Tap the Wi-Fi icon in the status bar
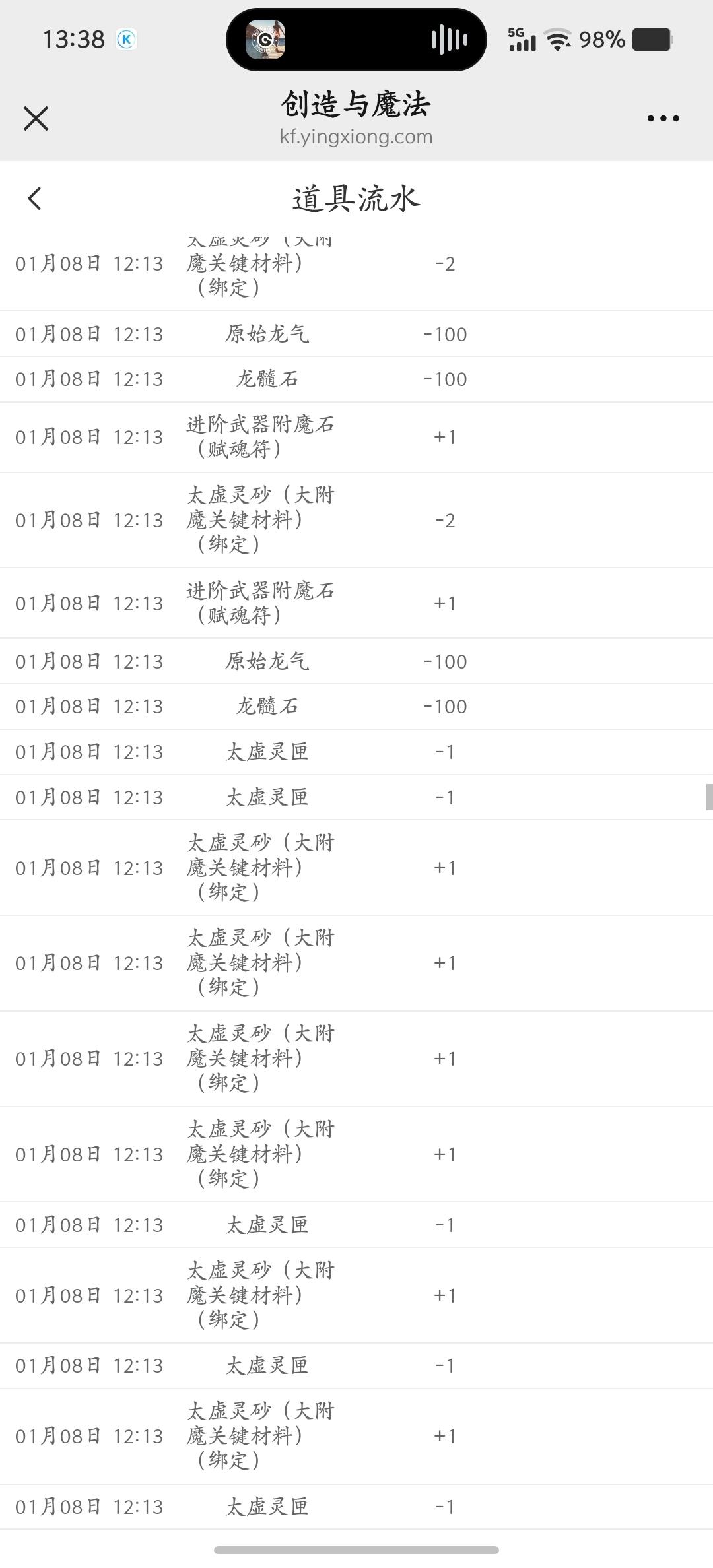The image size is (713, 1568). coord(558,39)
